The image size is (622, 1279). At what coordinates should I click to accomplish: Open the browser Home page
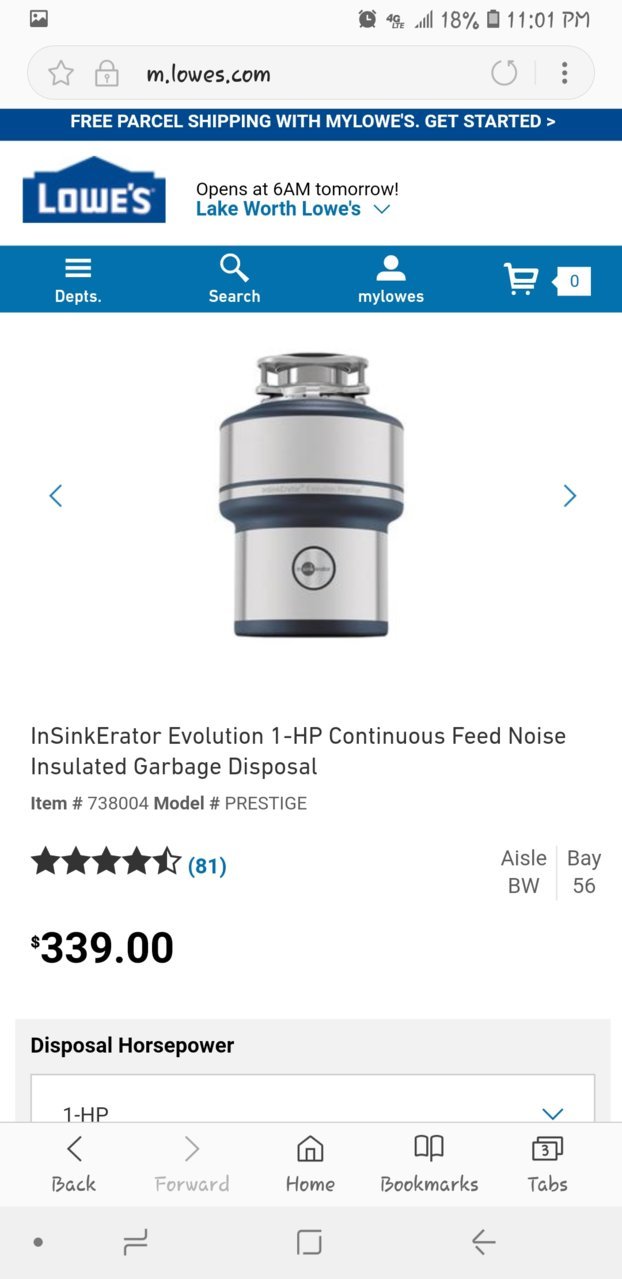pyautogui.click(x=310, y=1164)
